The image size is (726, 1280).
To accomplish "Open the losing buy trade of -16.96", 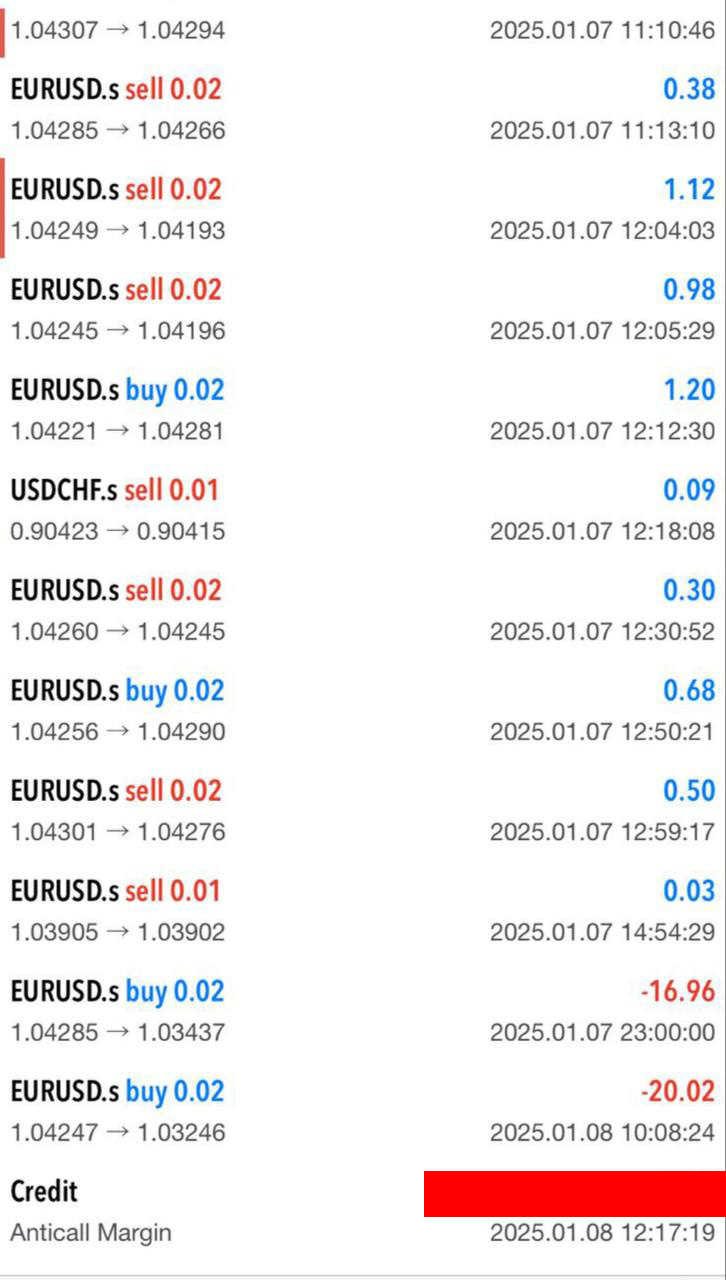I will (x=363, y=1011).
